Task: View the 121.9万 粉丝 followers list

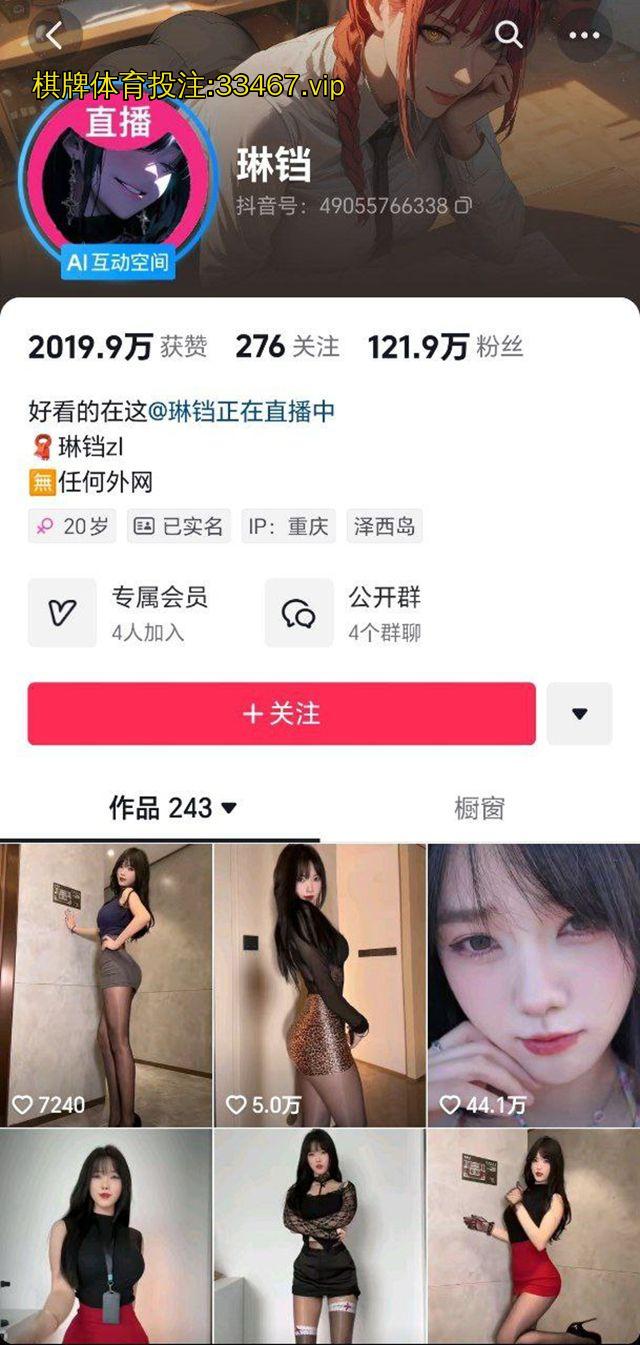Action: pyautogui.click(x=445, y=347)
